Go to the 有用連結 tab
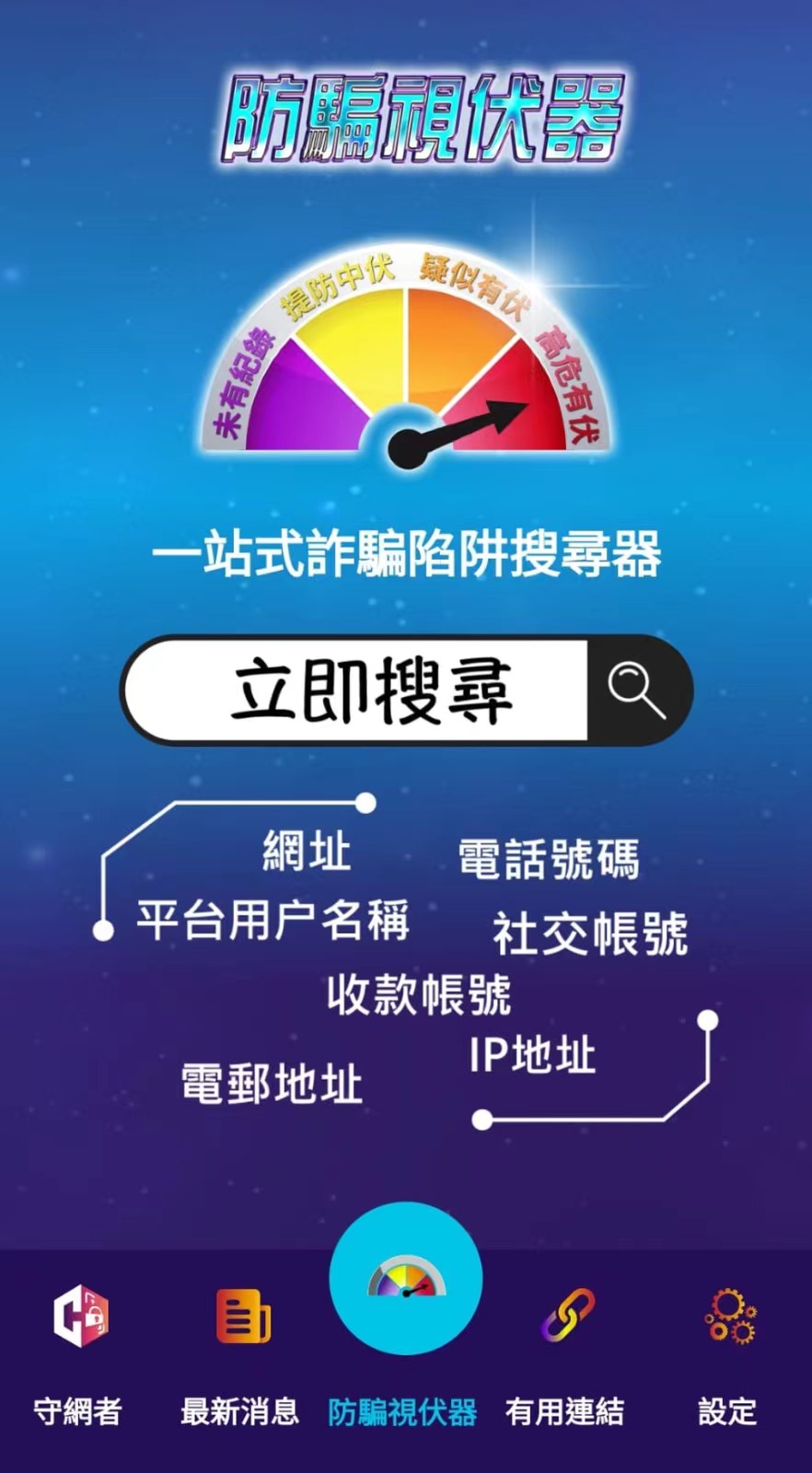Image resolution: width=812 pixels, height=1473 pixels. (x=566, y=1349)
